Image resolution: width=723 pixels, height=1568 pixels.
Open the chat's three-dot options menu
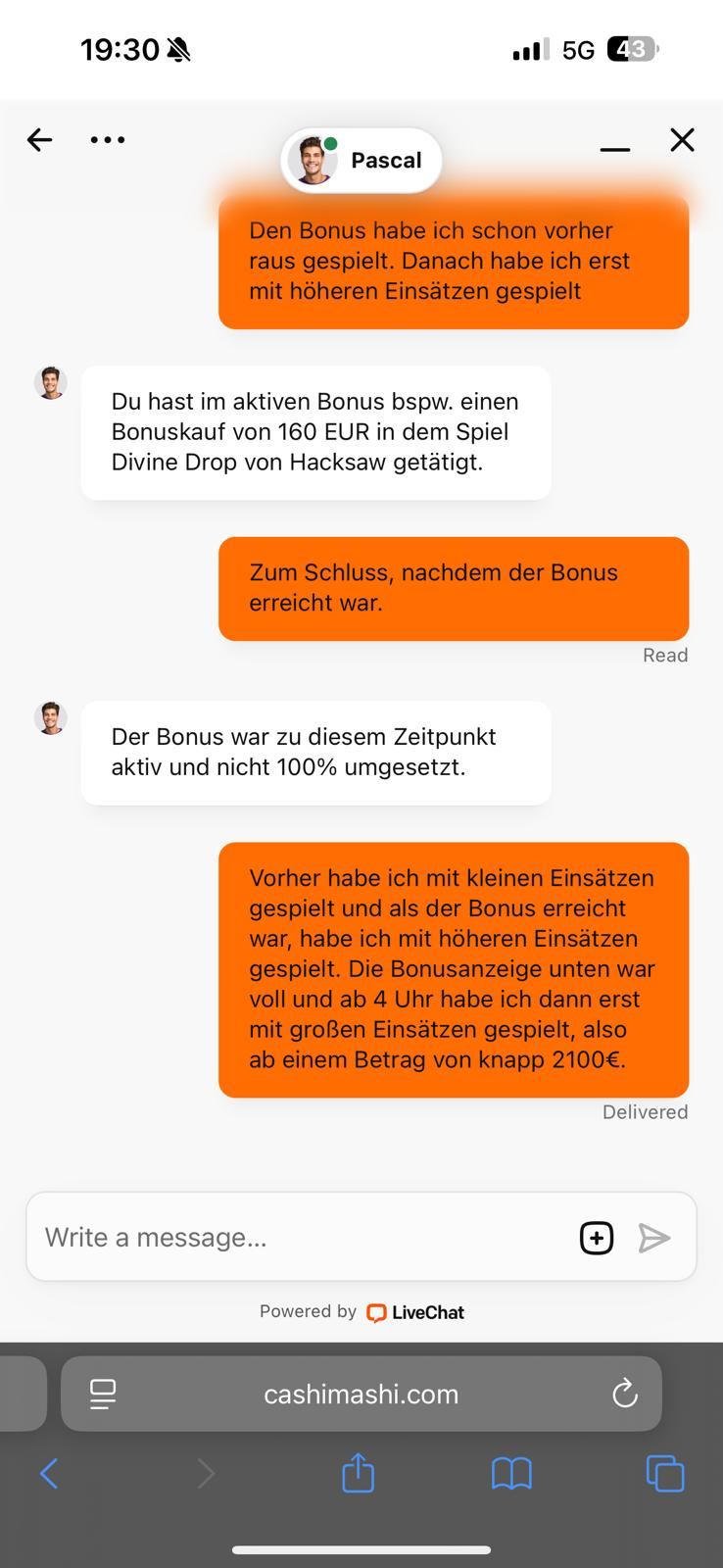coord(108,140)
